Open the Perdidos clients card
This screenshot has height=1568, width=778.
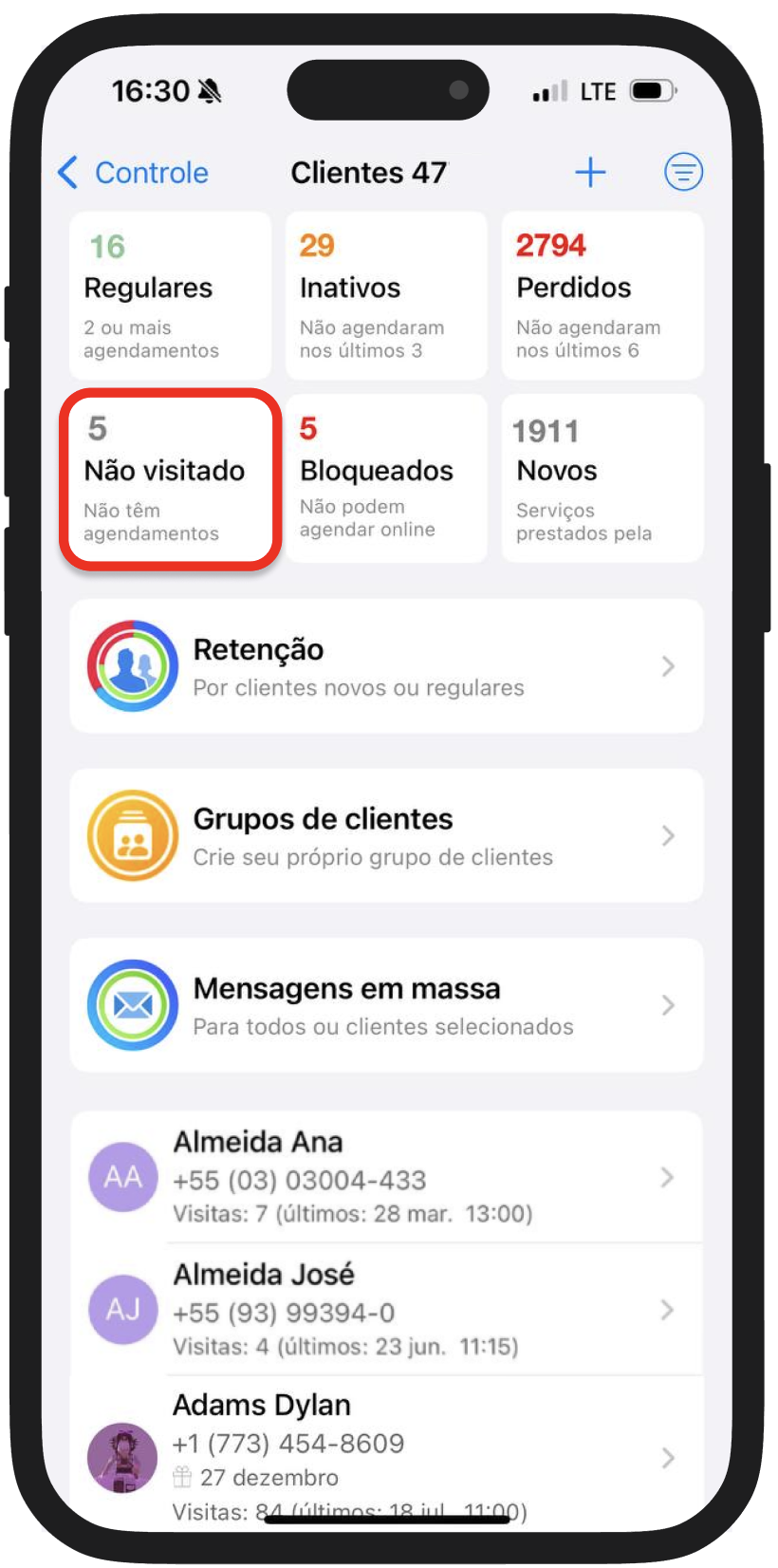tap(602, 296)
